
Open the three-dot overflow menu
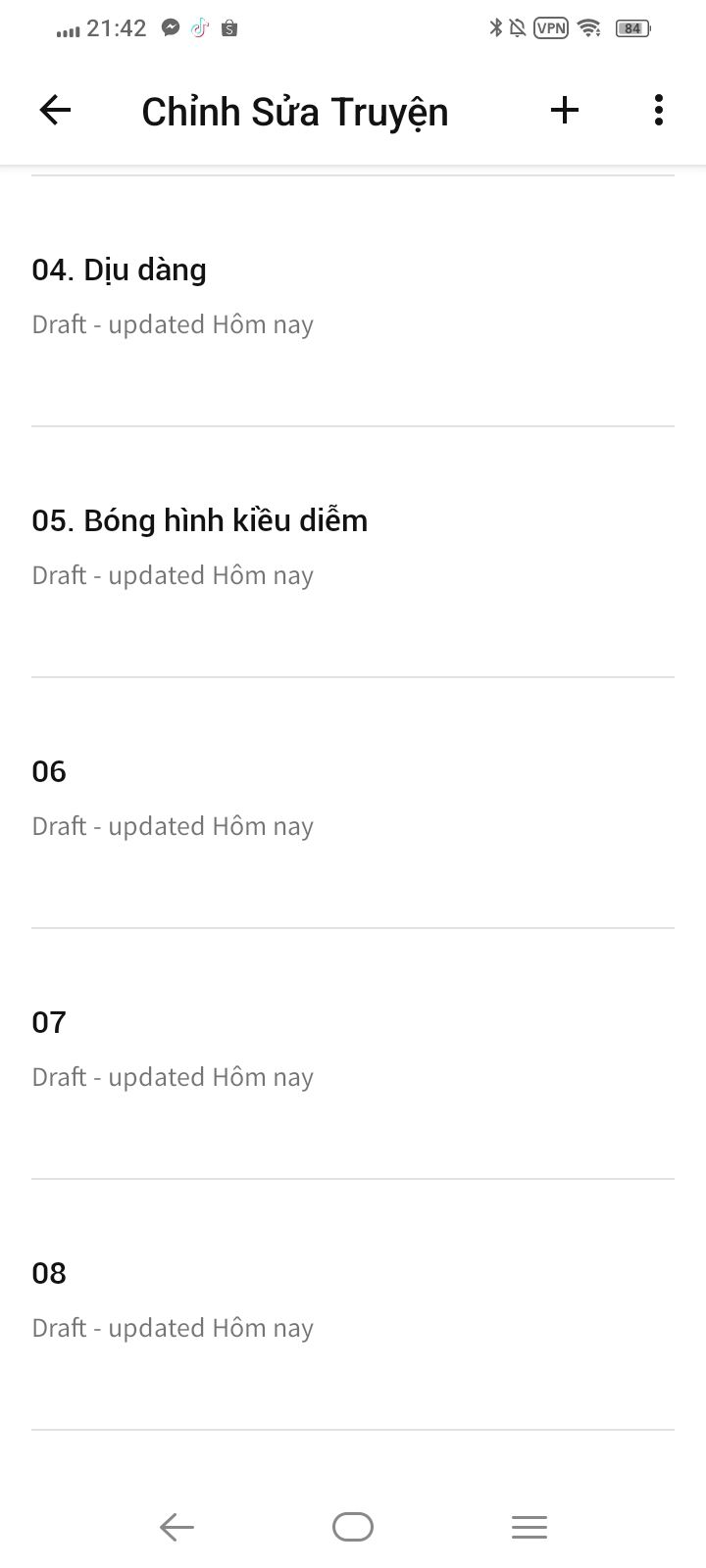click(x=659, y=110)
